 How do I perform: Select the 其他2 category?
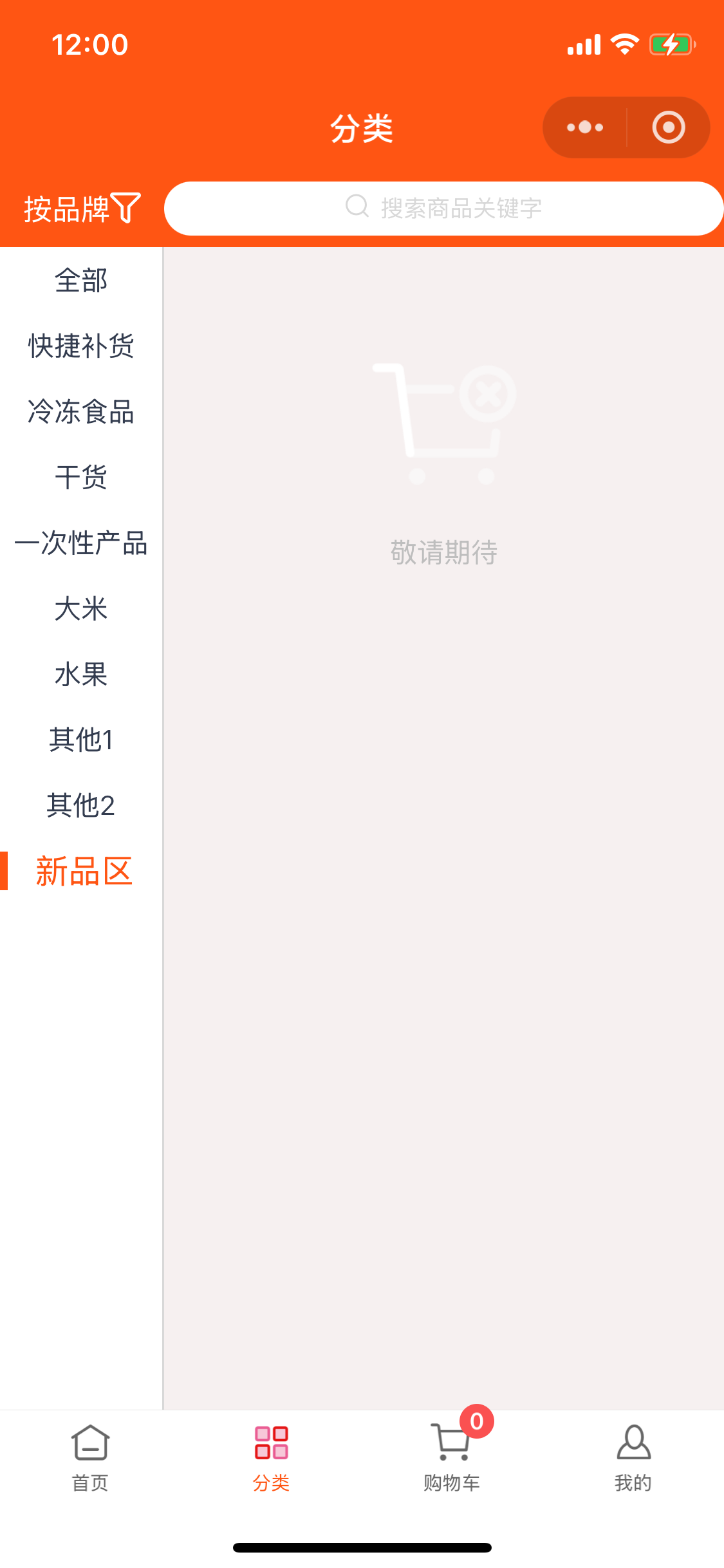coord(81,806)
